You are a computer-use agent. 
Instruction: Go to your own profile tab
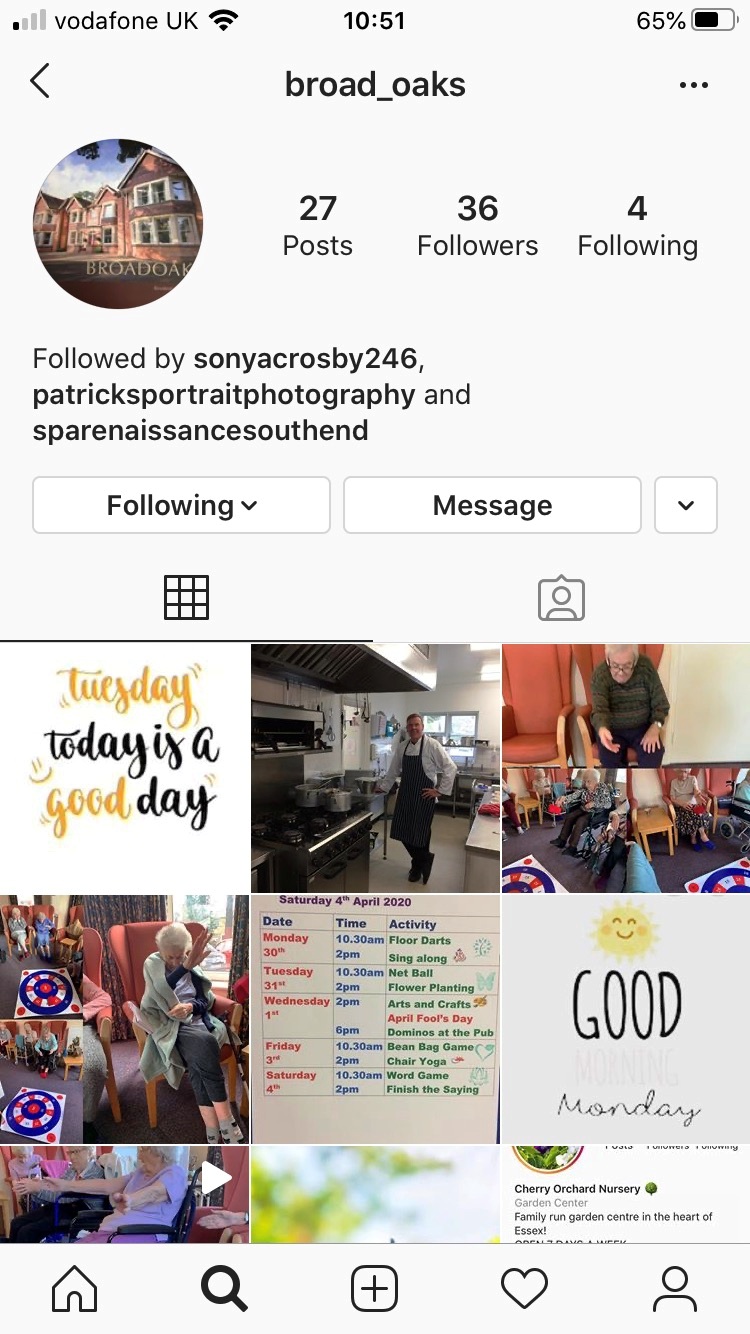click(x=675, y=1288)
